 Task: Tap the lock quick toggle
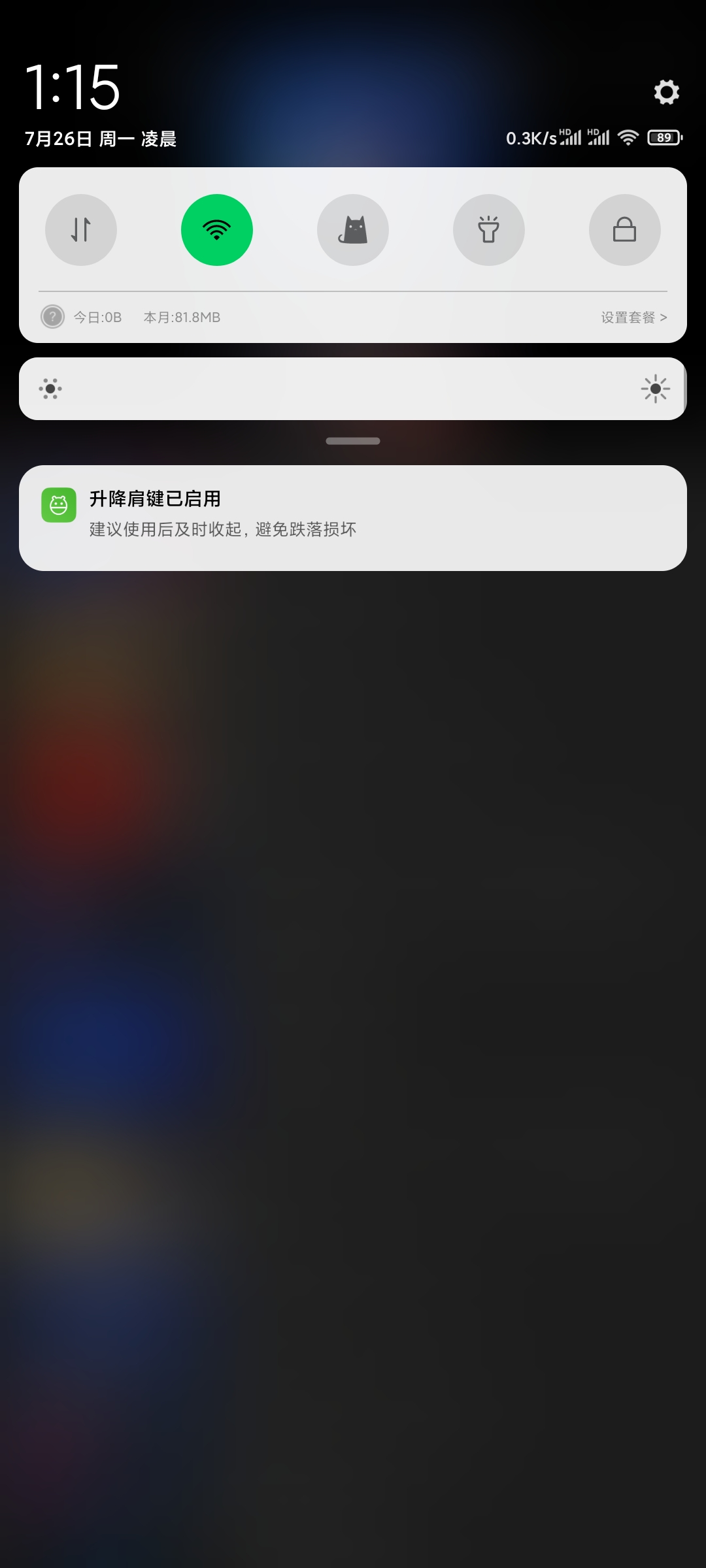pos(625,230)
